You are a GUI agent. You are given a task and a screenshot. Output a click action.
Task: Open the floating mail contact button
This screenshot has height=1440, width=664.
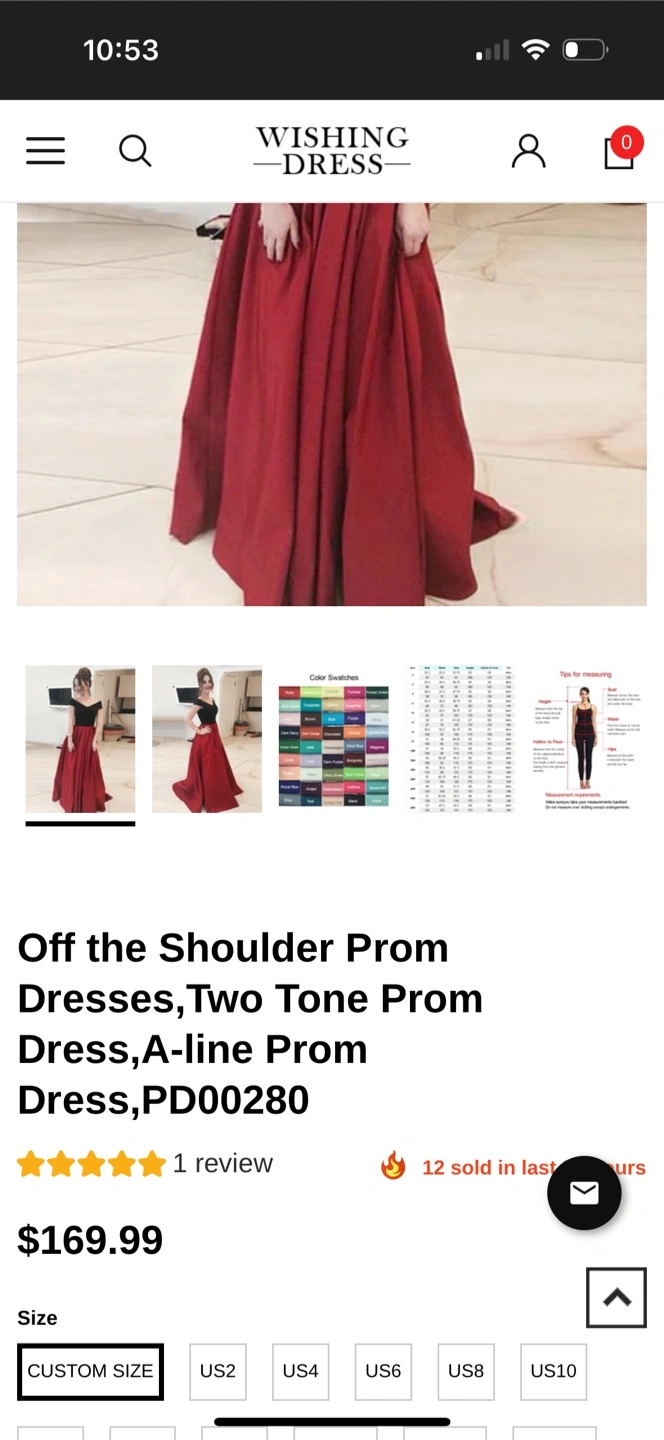(x=584, y=1193)
